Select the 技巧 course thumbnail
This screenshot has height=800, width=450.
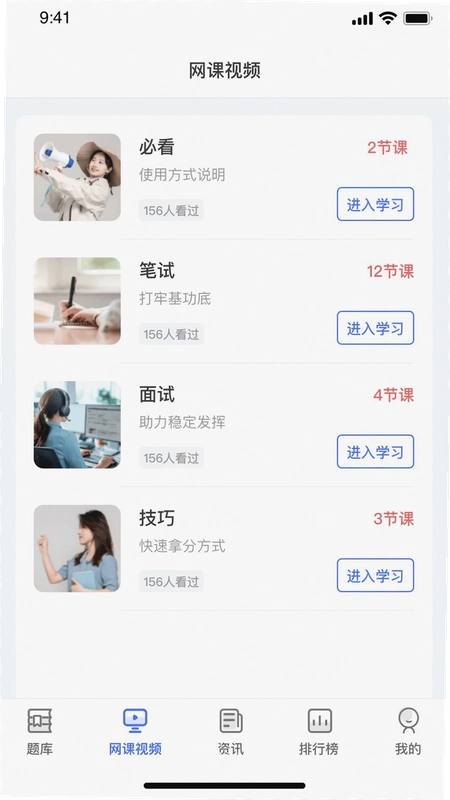(77, 548)
